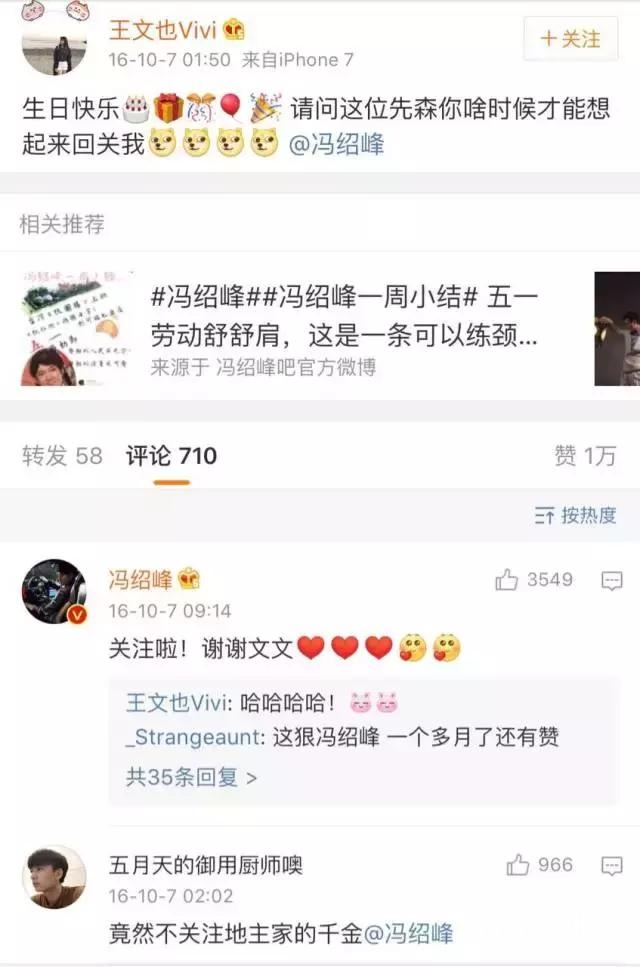Open 五月天的御用厨师噢's avatar

[53, 876]
